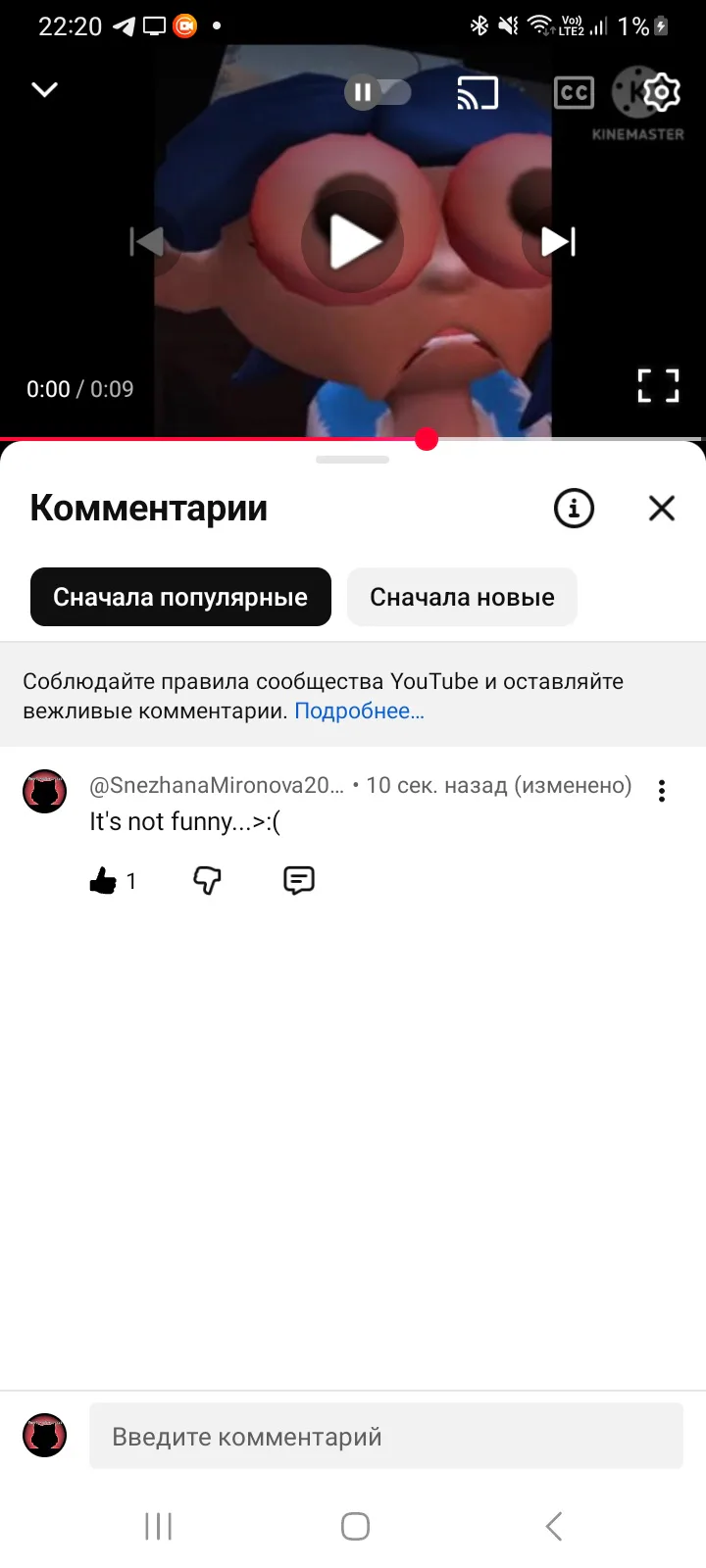706x1568 pixels.
Task: Open the 'Подробнее…' community guidelines link
Action: click(x=359, y=711)
